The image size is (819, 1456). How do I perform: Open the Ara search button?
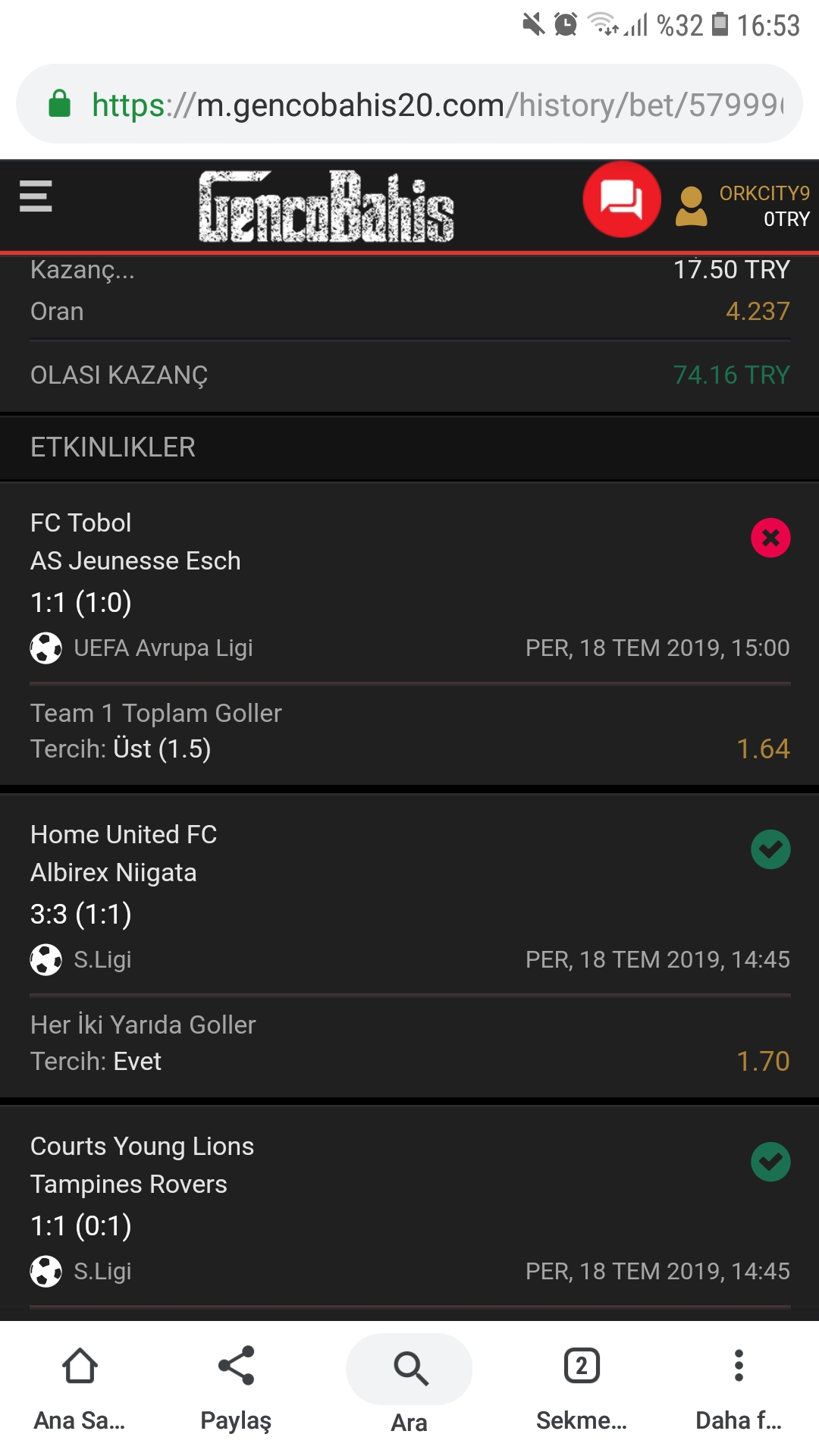(x=409, y=1389)
